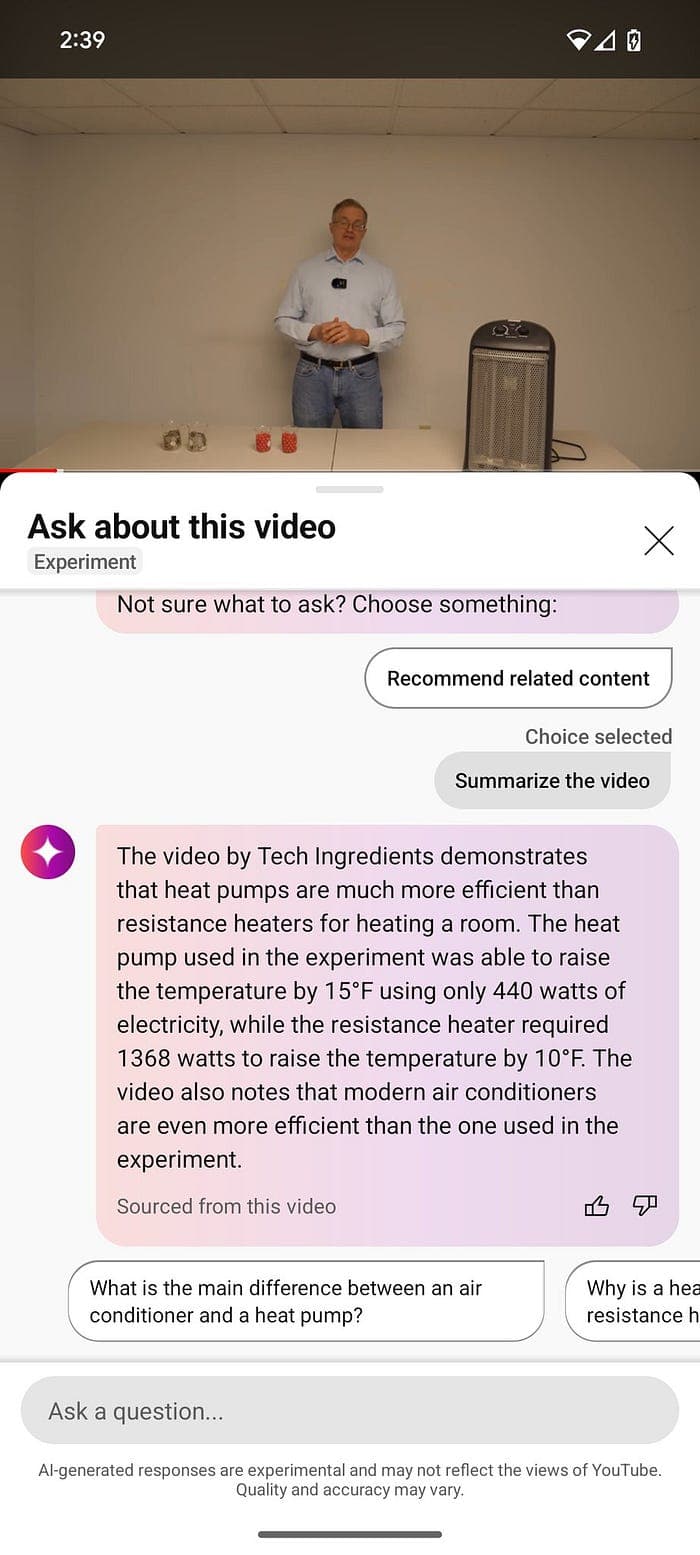Image resolution: width=700 pixels, height=1555 pixels.
Task: Ask about air conditioner vs heat pump difference
Action: click(x=306, y=1301)
